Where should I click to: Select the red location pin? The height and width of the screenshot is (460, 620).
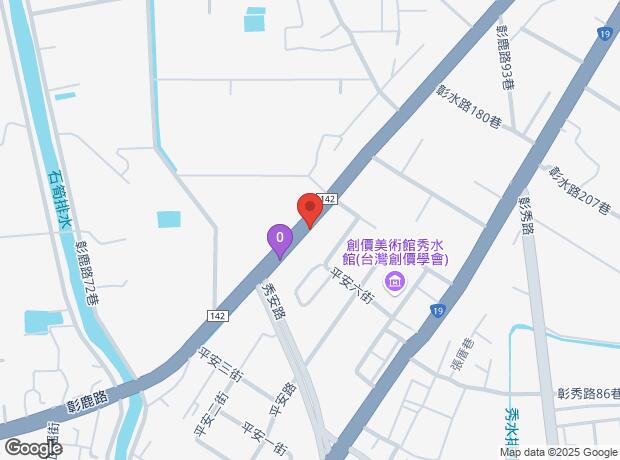(309, 210)
